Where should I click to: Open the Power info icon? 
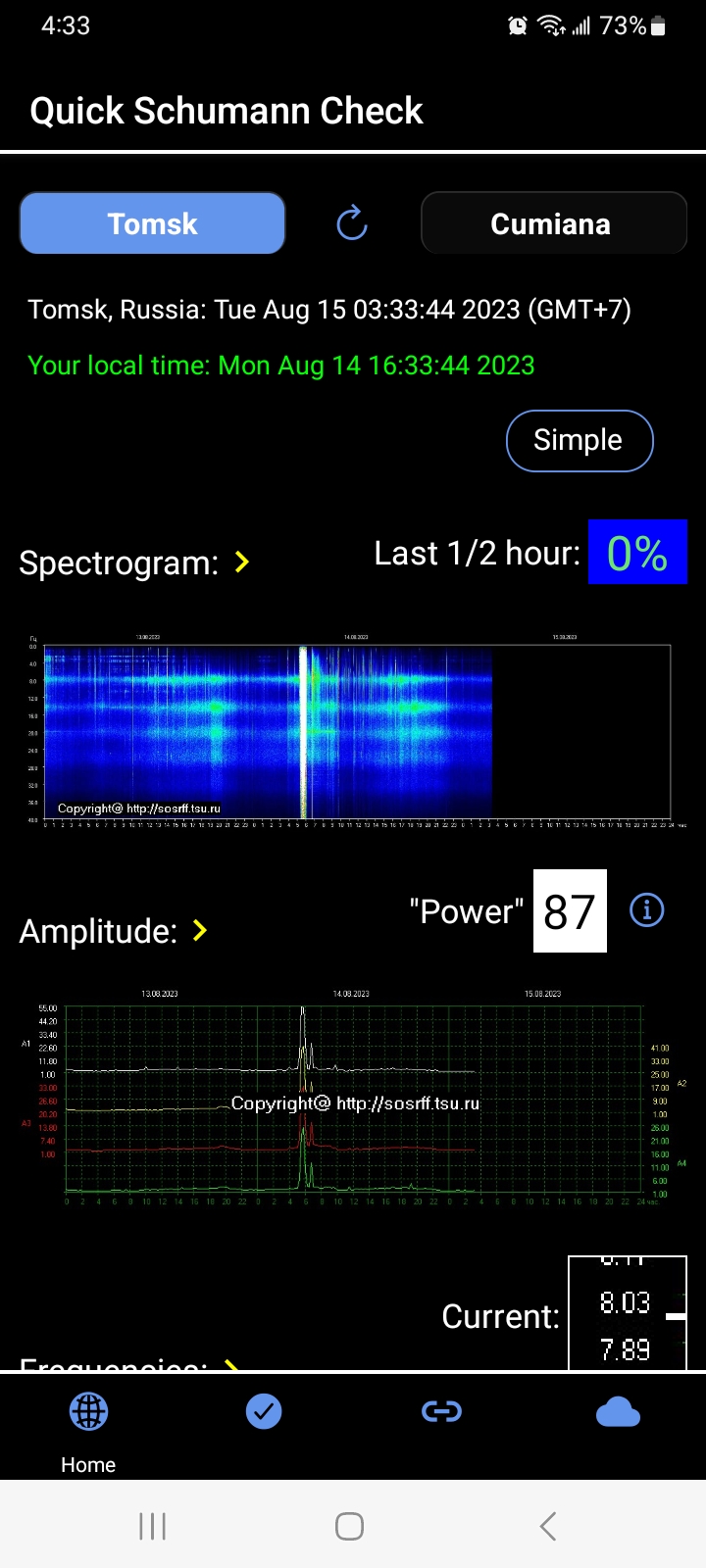point(646,909)
